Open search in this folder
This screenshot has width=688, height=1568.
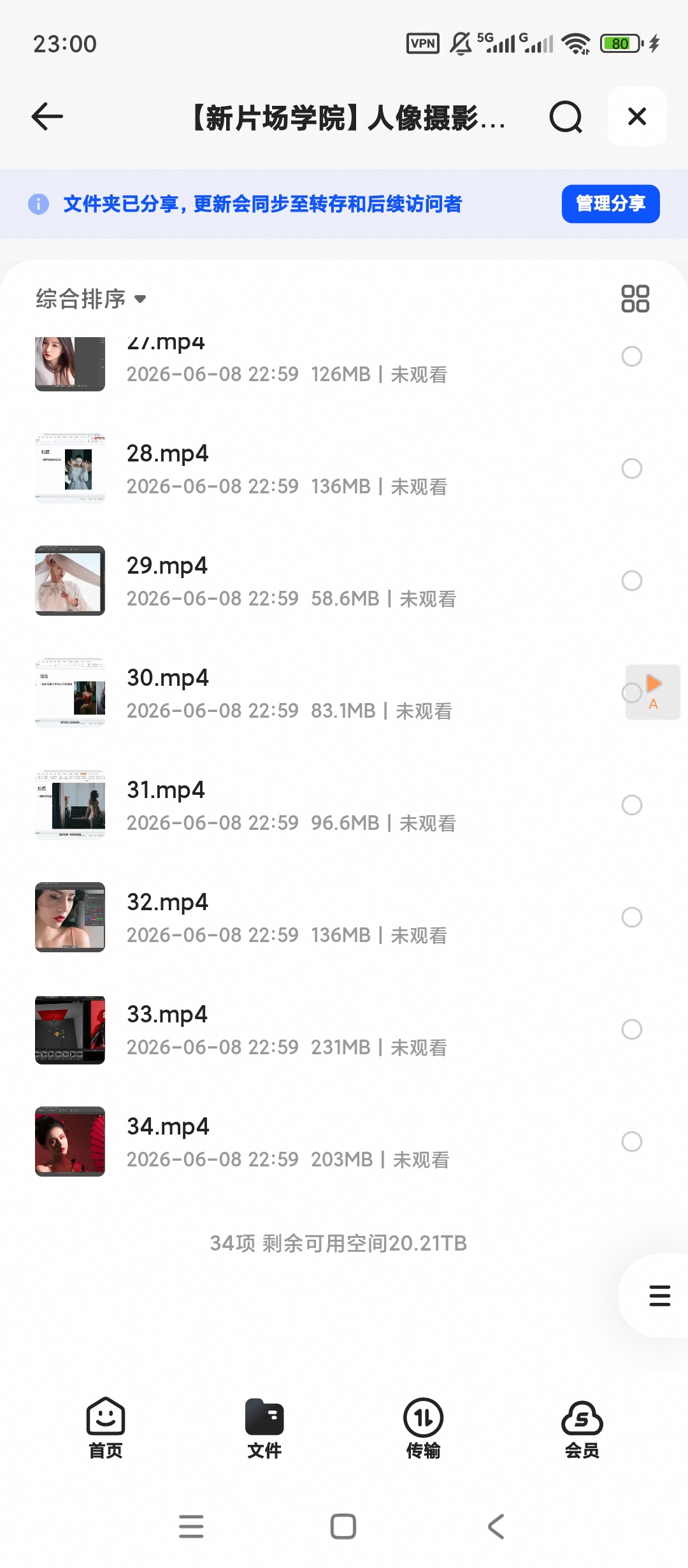(x=566, y=117)
